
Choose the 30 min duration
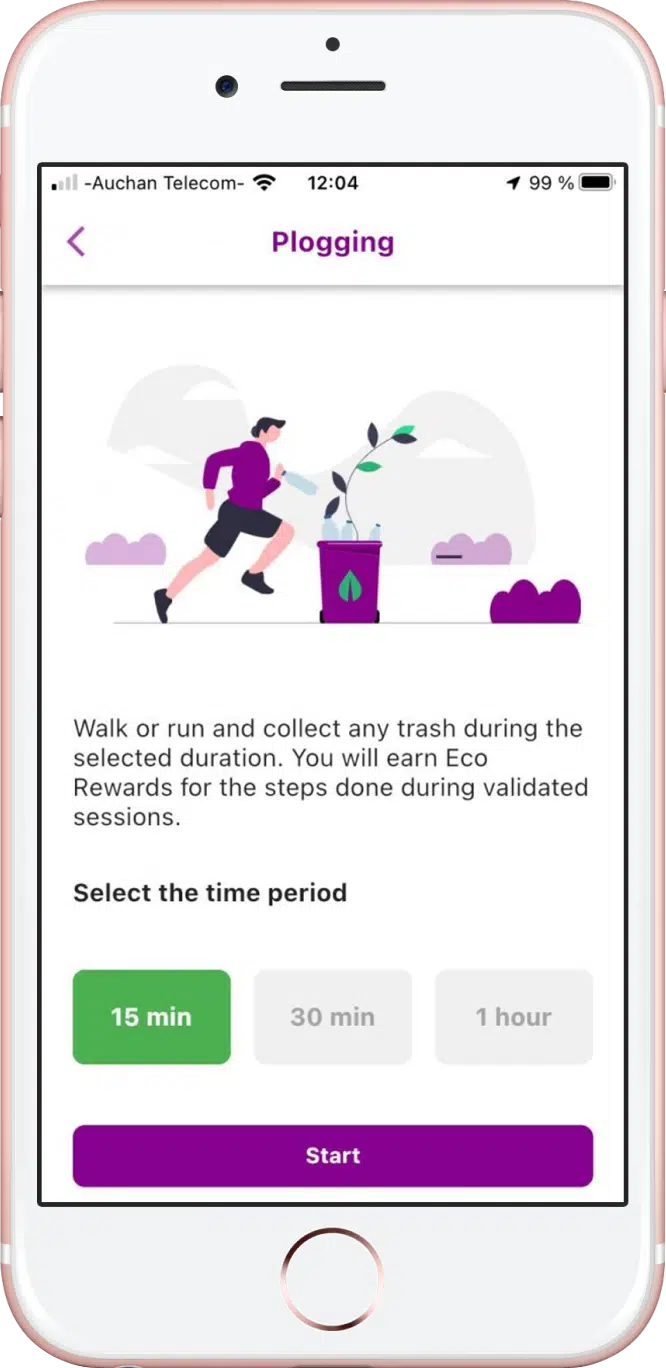point(332,1017)
